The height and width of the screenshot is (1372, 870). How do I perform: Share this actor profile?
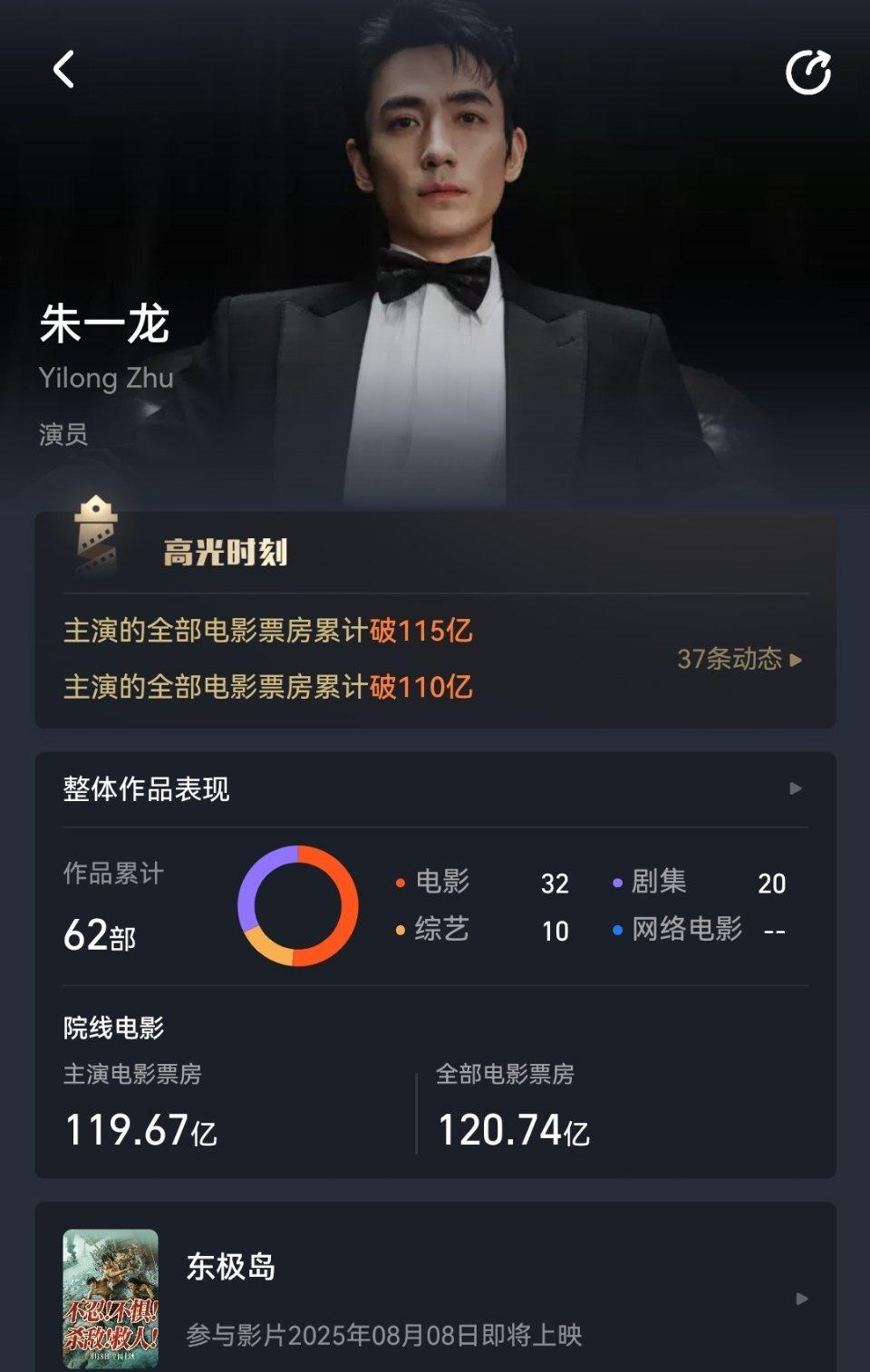[807, 72]
